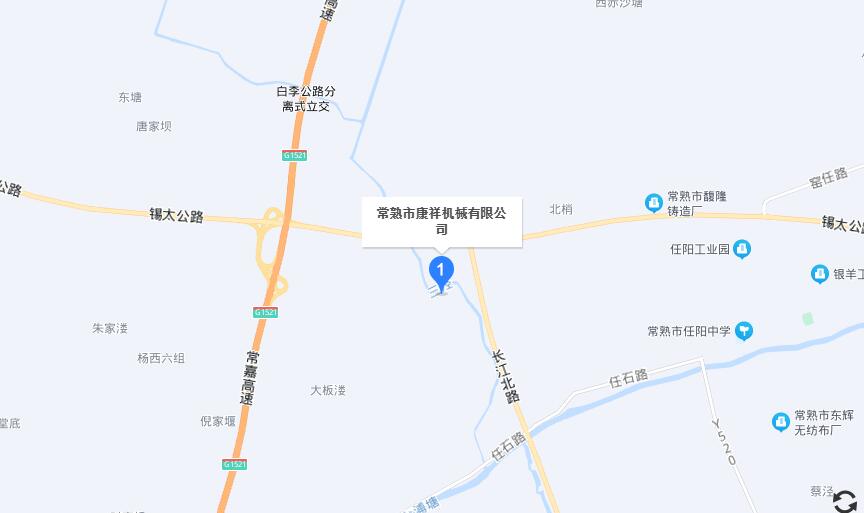
Task: Tap the blue location marker numbered 1
Action: (441, 270)
